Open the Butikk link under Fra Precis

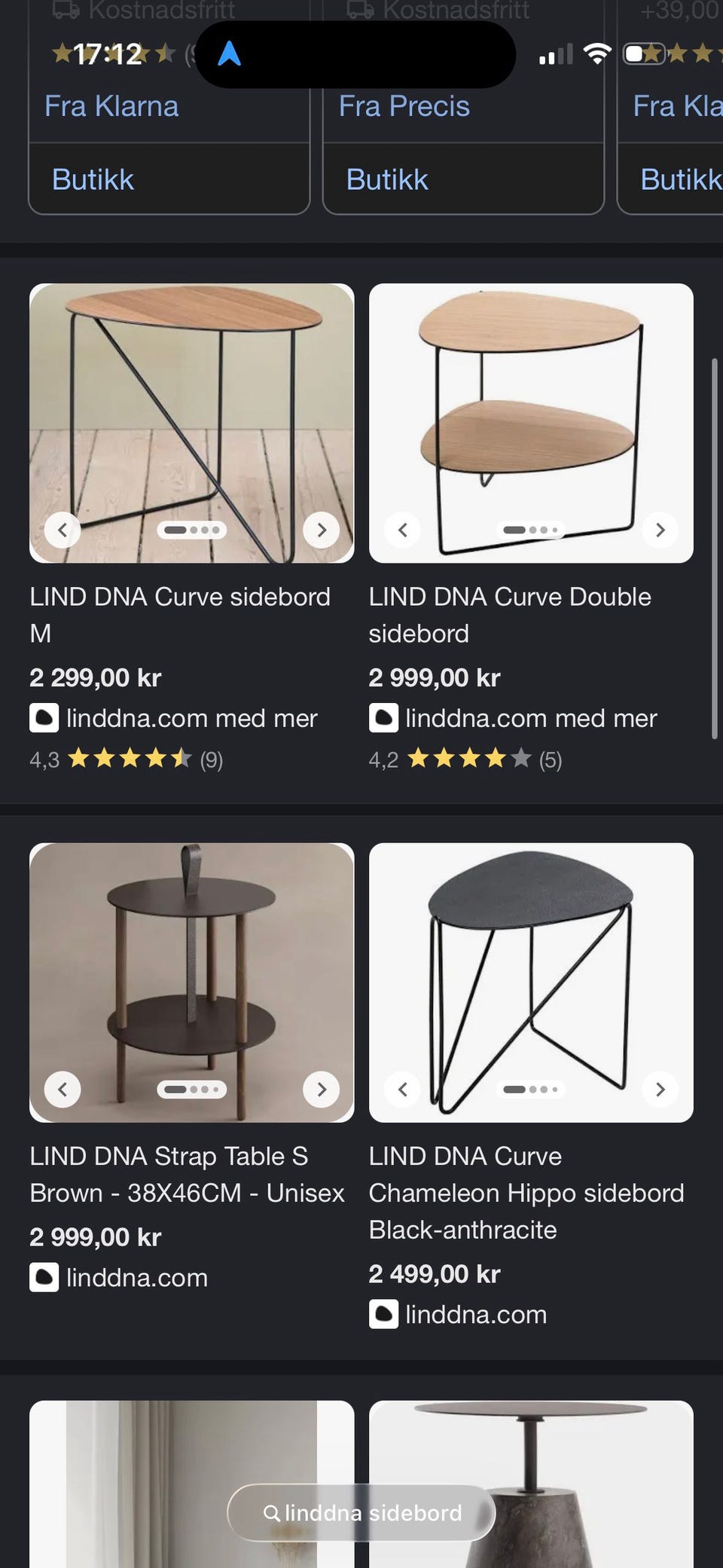(x=387, y=180)
